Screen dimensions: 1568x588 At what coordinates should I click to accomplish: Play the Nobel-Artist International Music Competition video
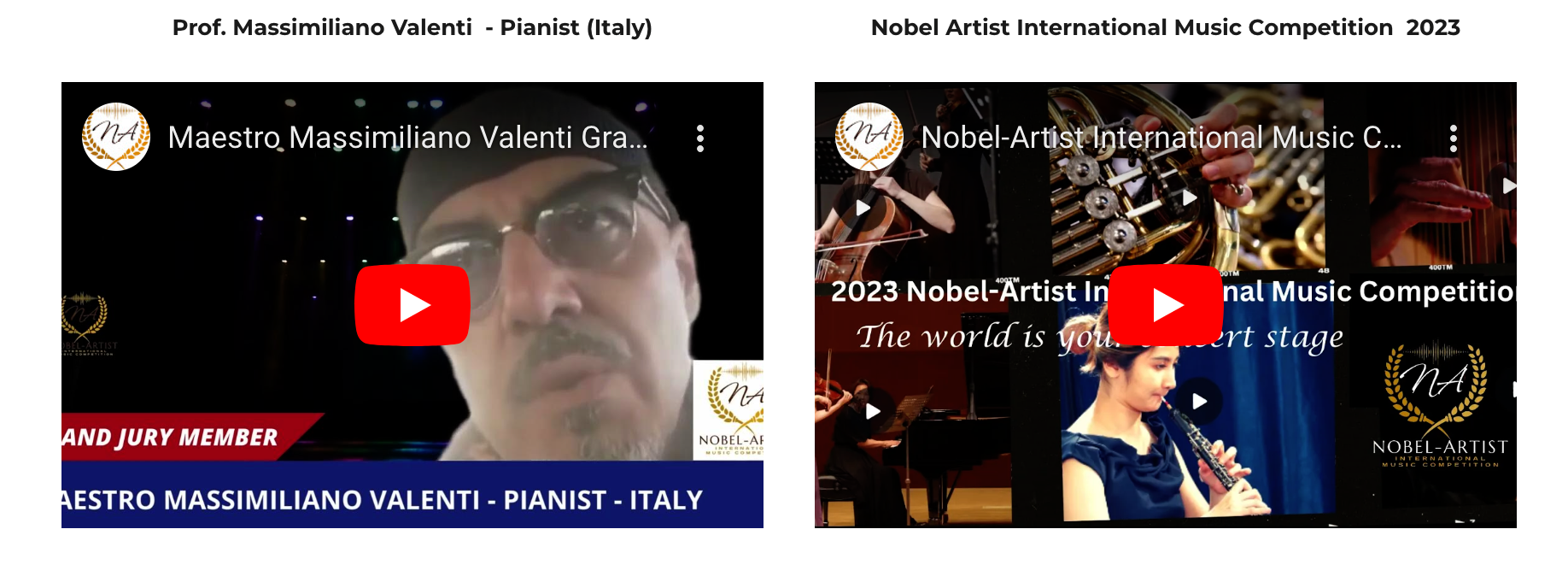[x=1166, y=305]
